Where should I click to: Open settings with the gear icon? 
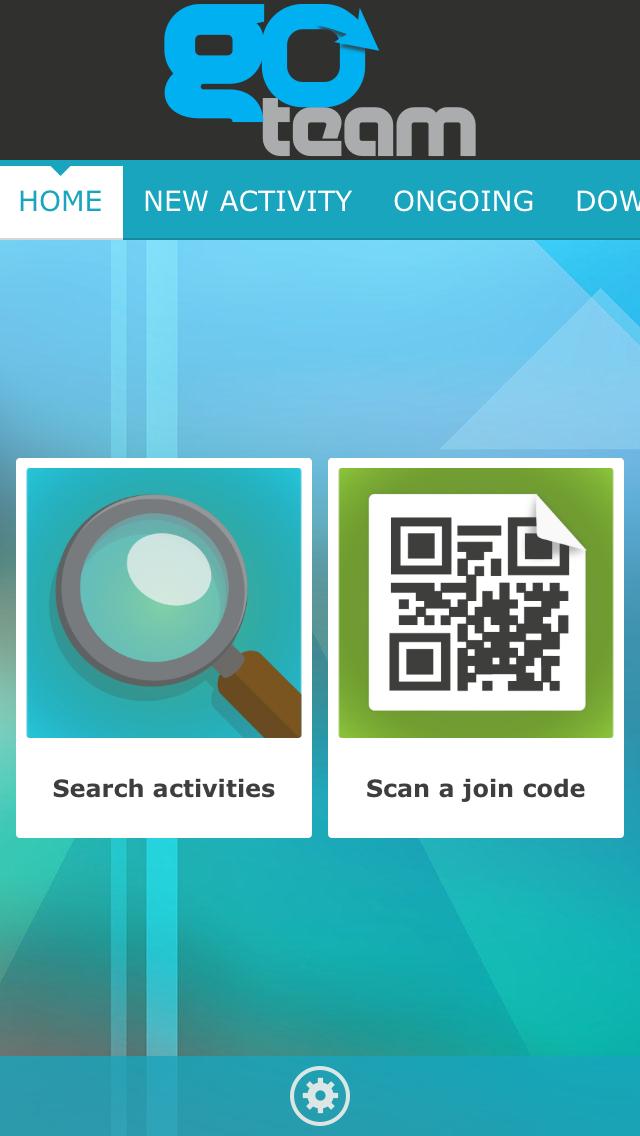click(320, 1096)
